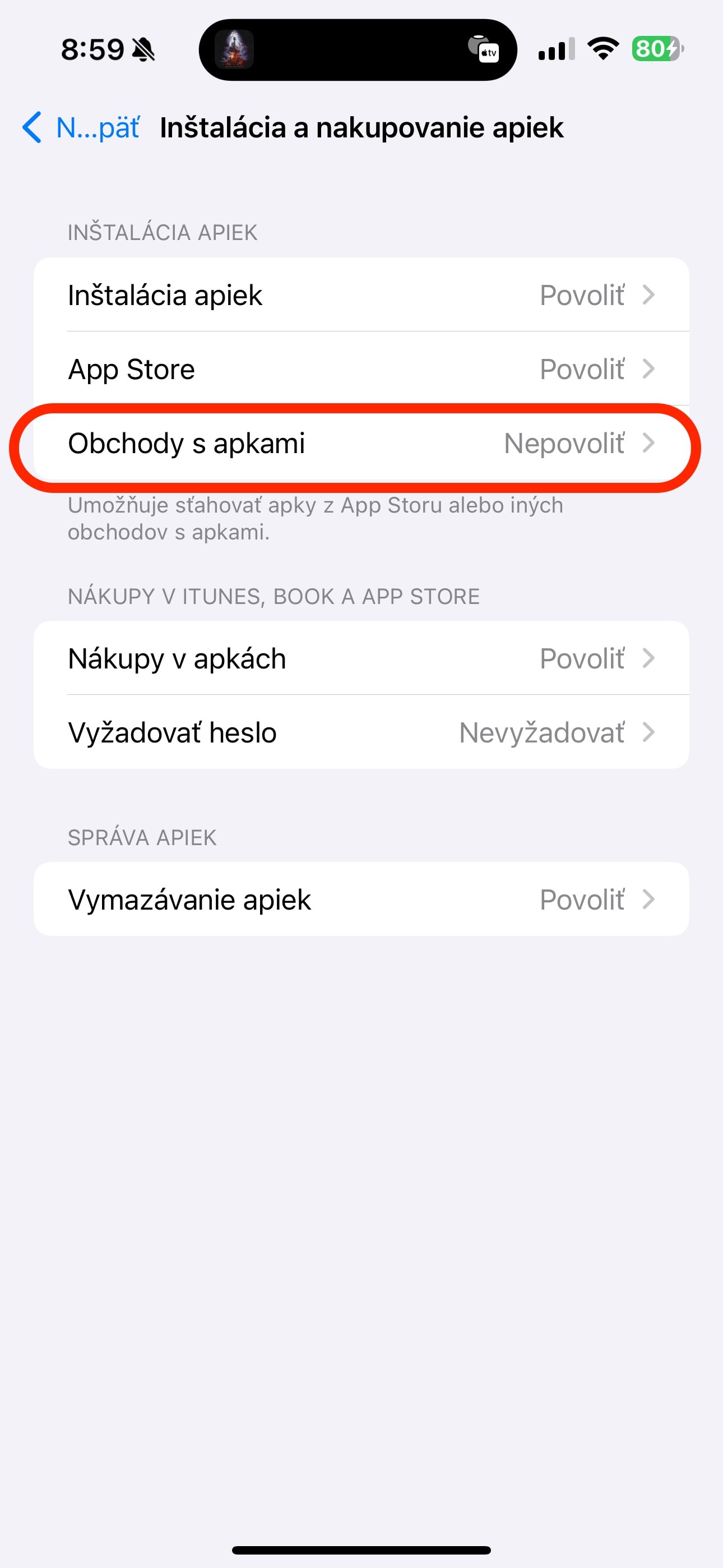The width and height of the screenshot is (723, 1568).
Task: Open the Inštalácia apiek setting
Action: coord(361,295)
